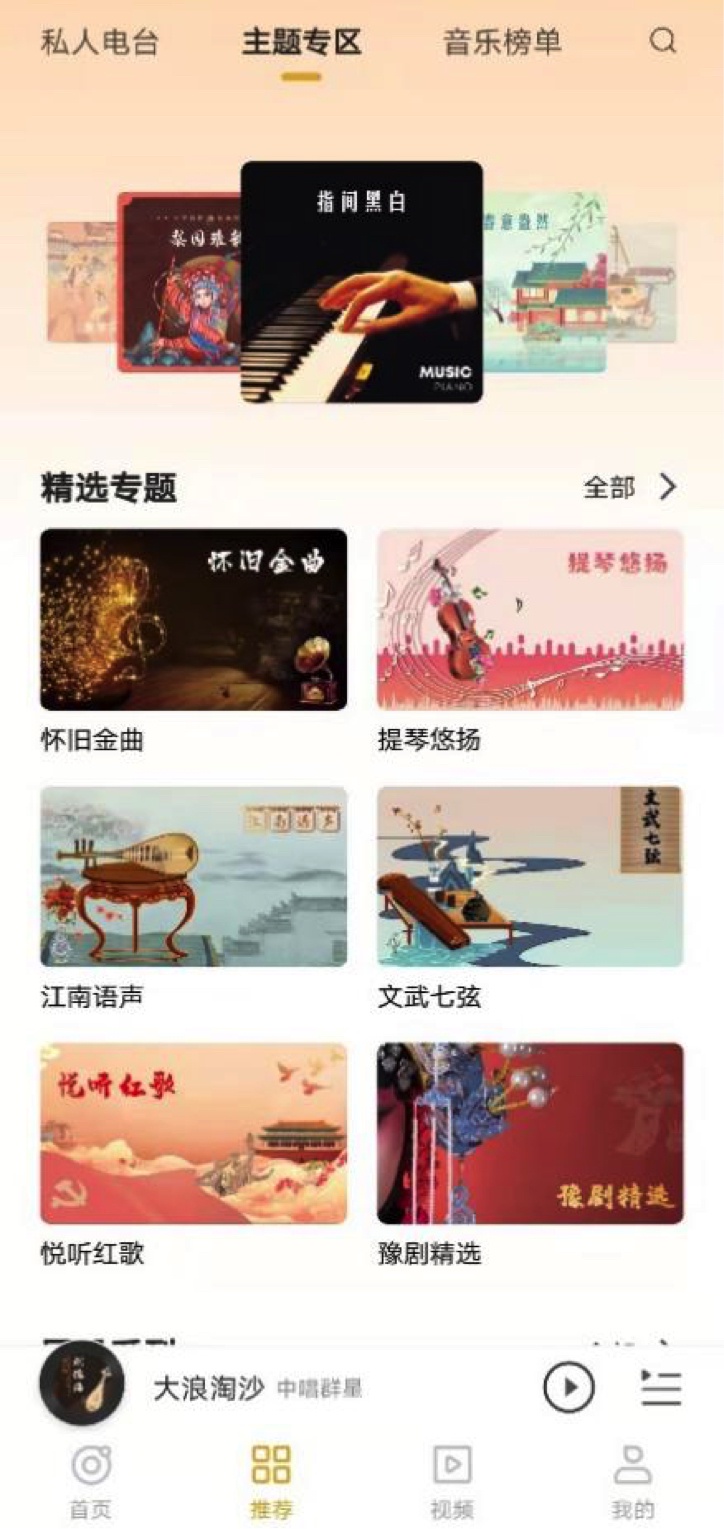Open the playlist queue icon
This screenshot has width=724, height=1529.
661,1388
